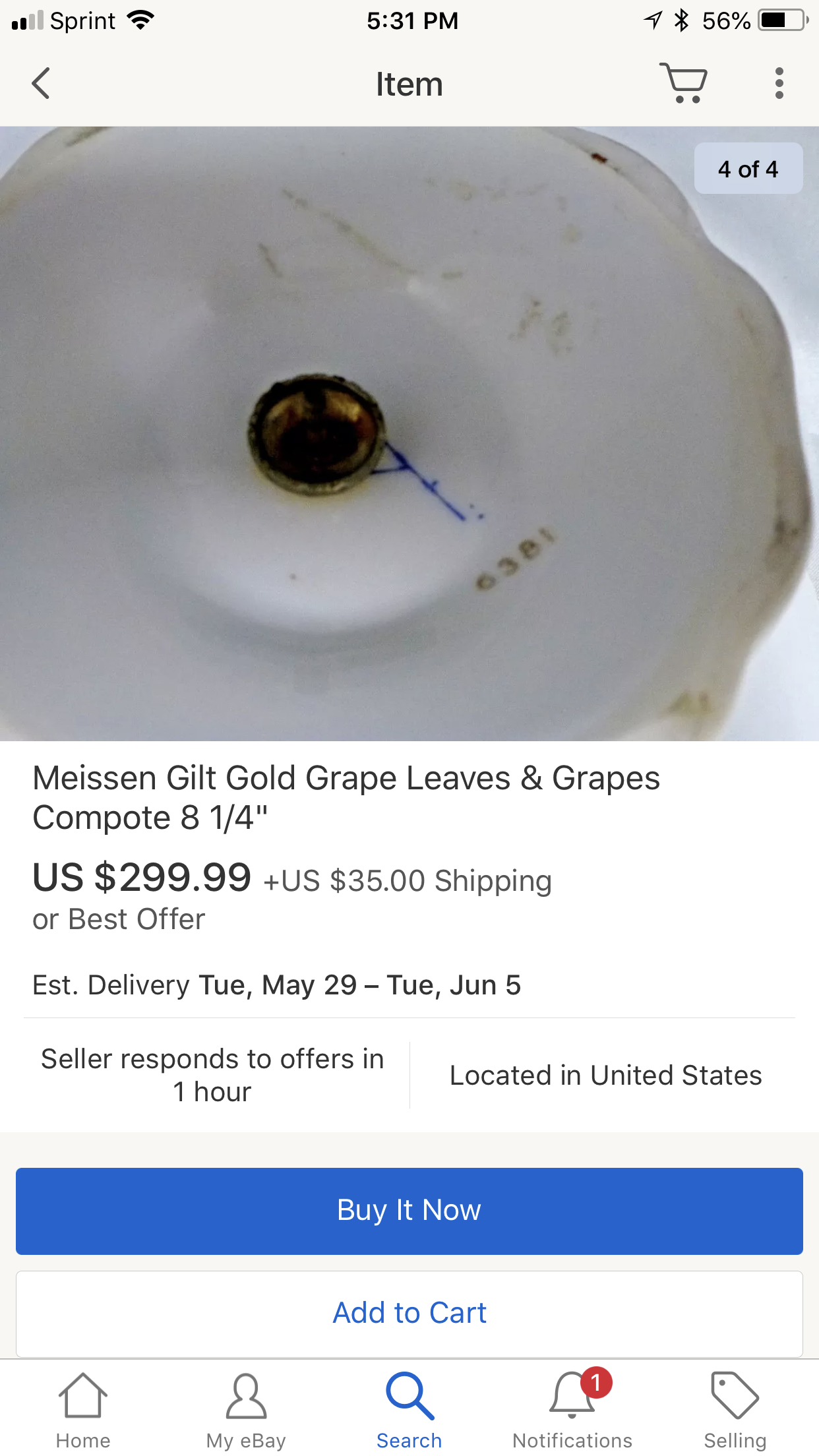Open the shopping cart
819x1456 pixels.
pos(683,84)
